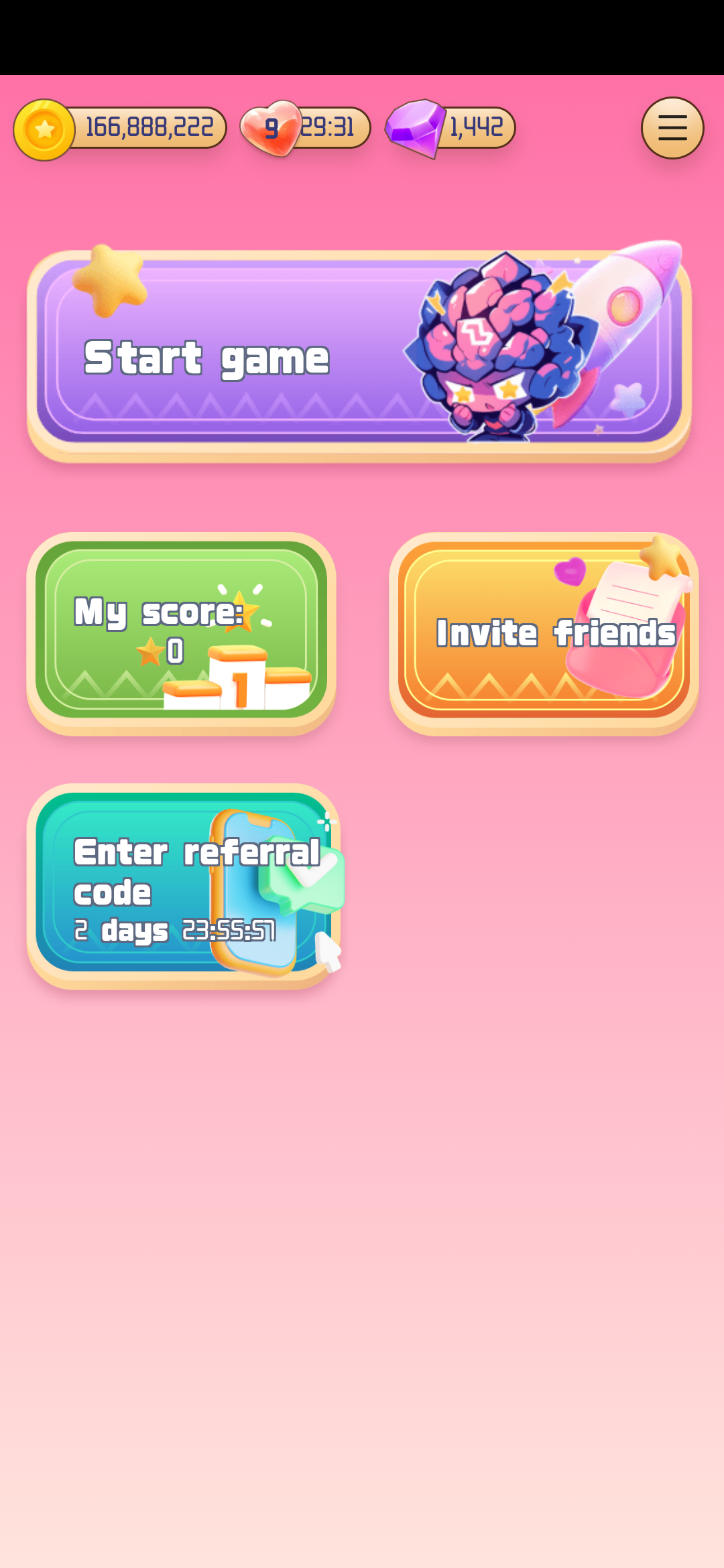Open Invite friends

[544, 632]
